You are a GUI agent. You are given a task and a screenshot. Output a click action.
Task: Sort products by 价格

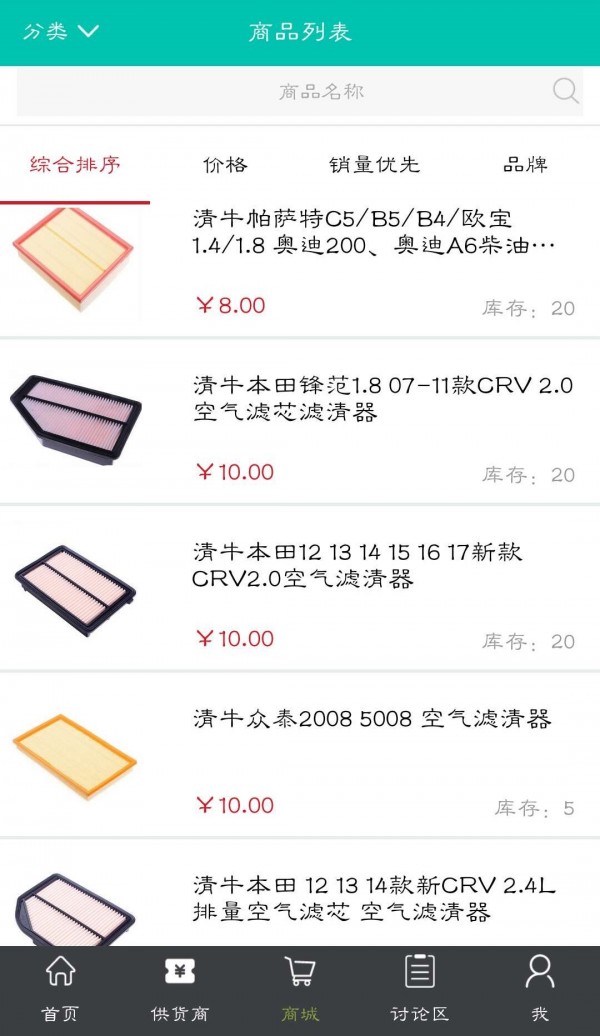(x=225, y=165)
